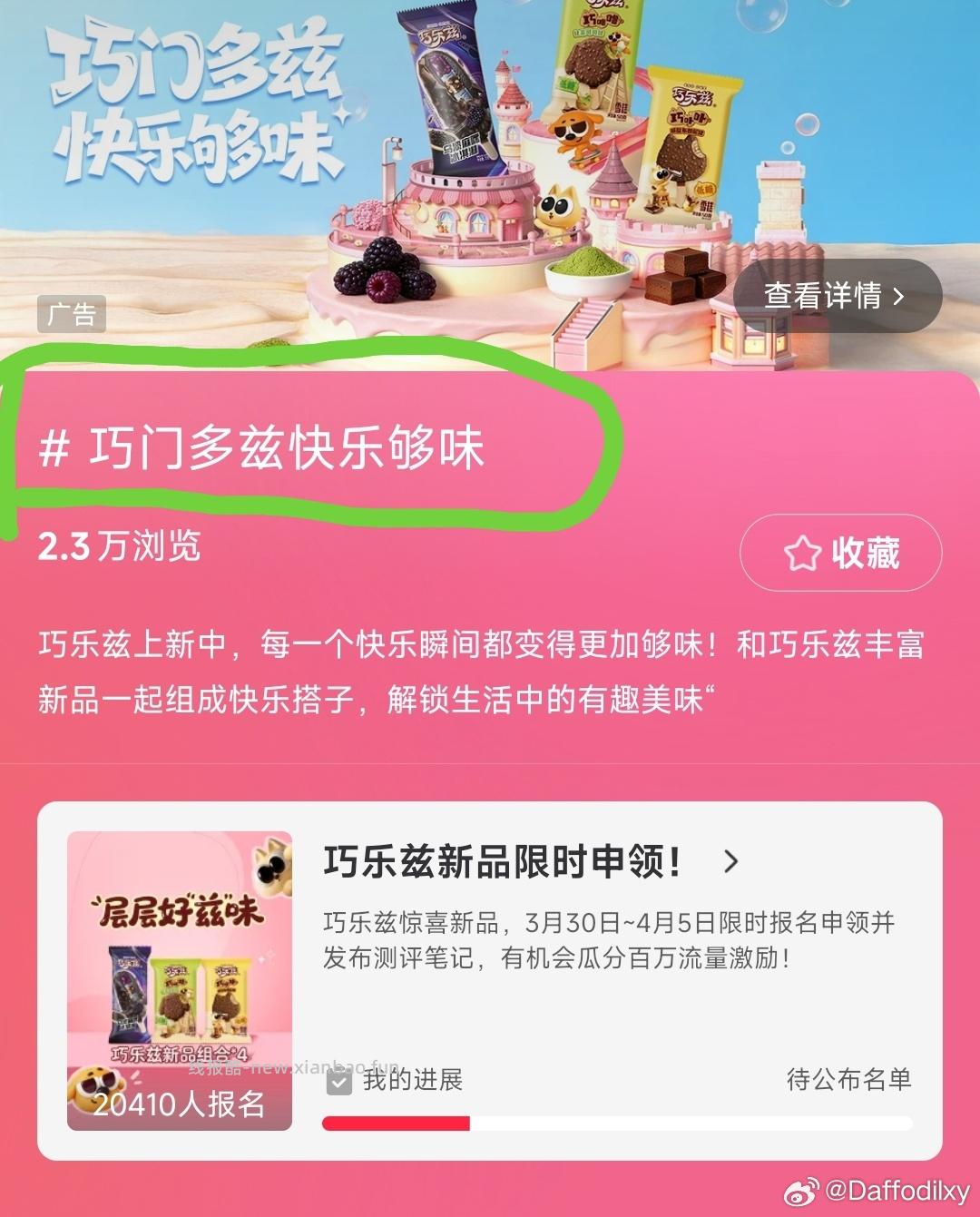Image resolution: width=980 pixels, height=1217 pixels.
Task: Switch to 待公布名单 section
Action: click(x=849, y=1081)
